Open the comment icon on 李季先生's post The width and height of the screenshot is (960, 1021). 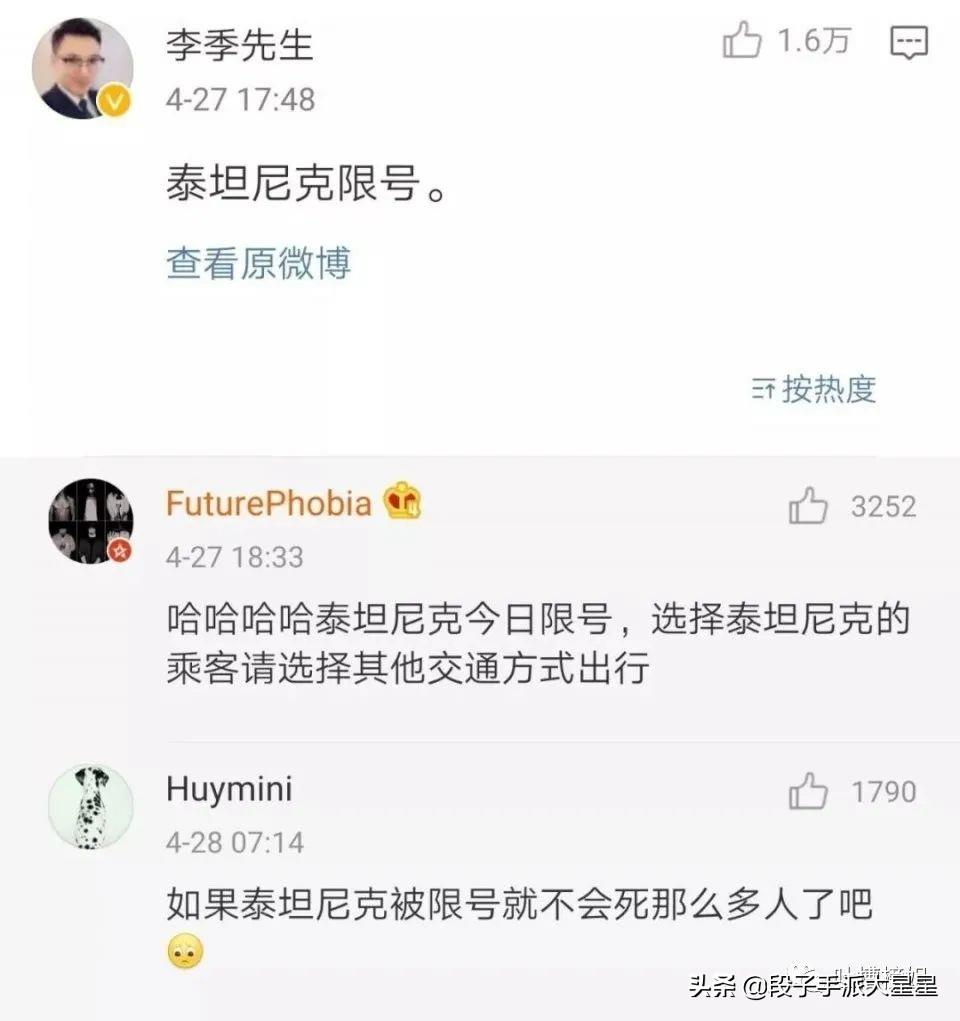908,42
